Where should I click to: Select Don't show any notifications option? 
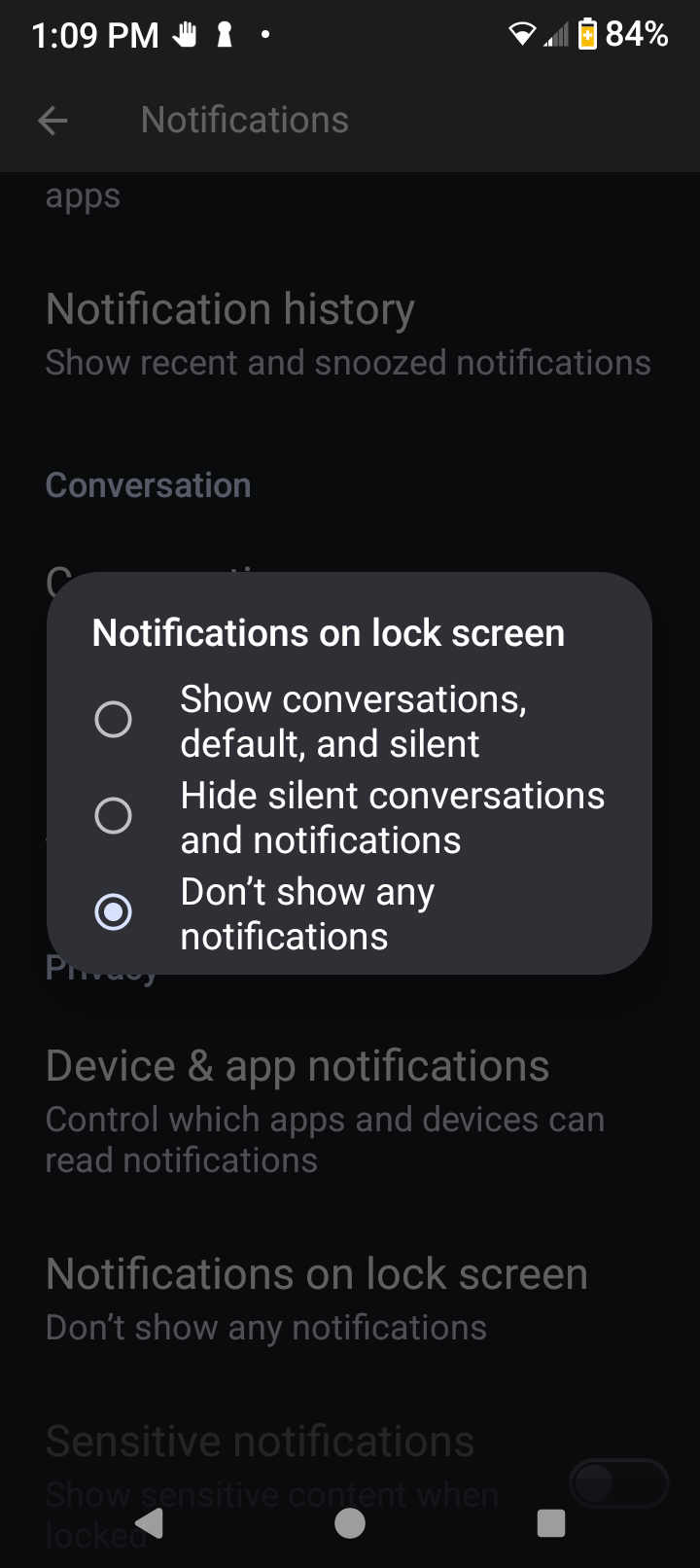[114, 912]
